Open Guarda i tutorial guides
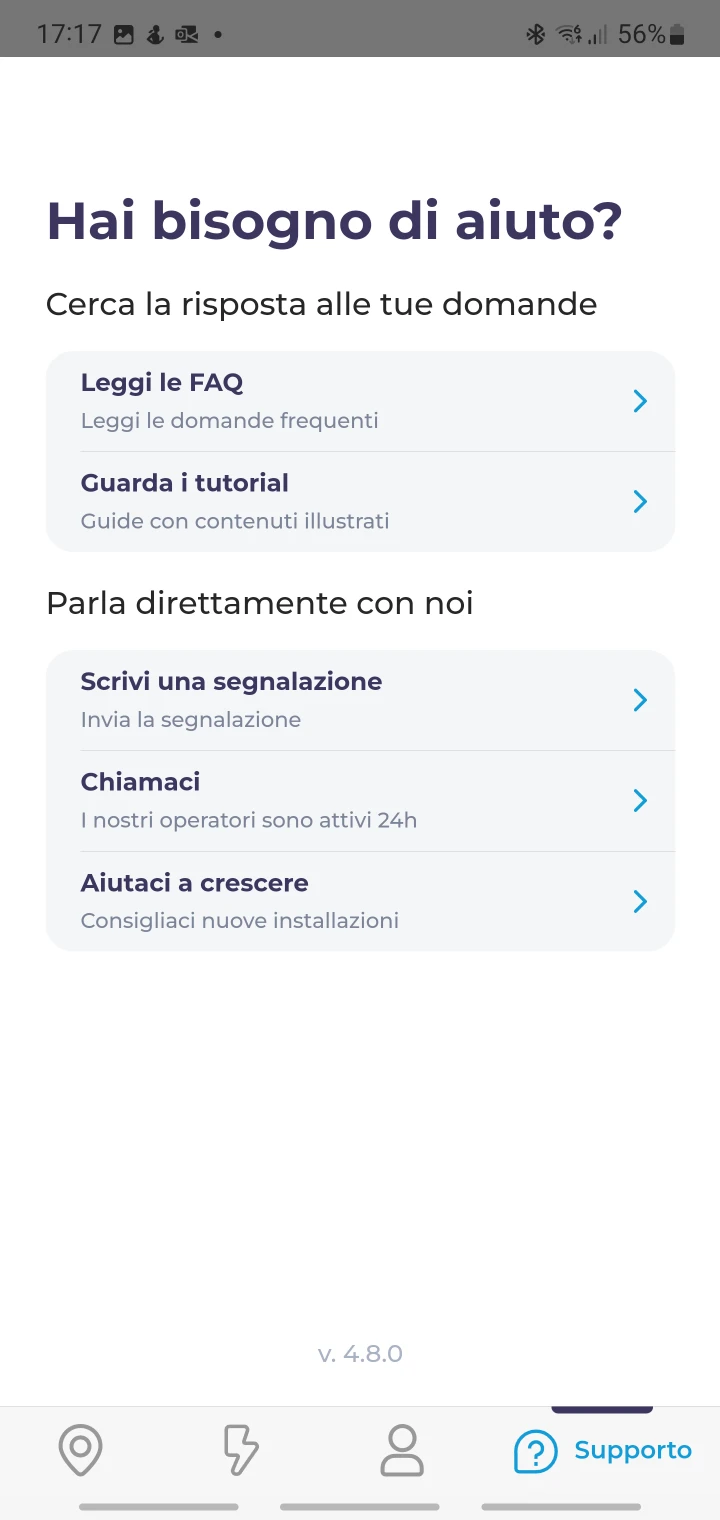Image resolution: width=720 pixels, height=1520 pixels. coord(360,501)
